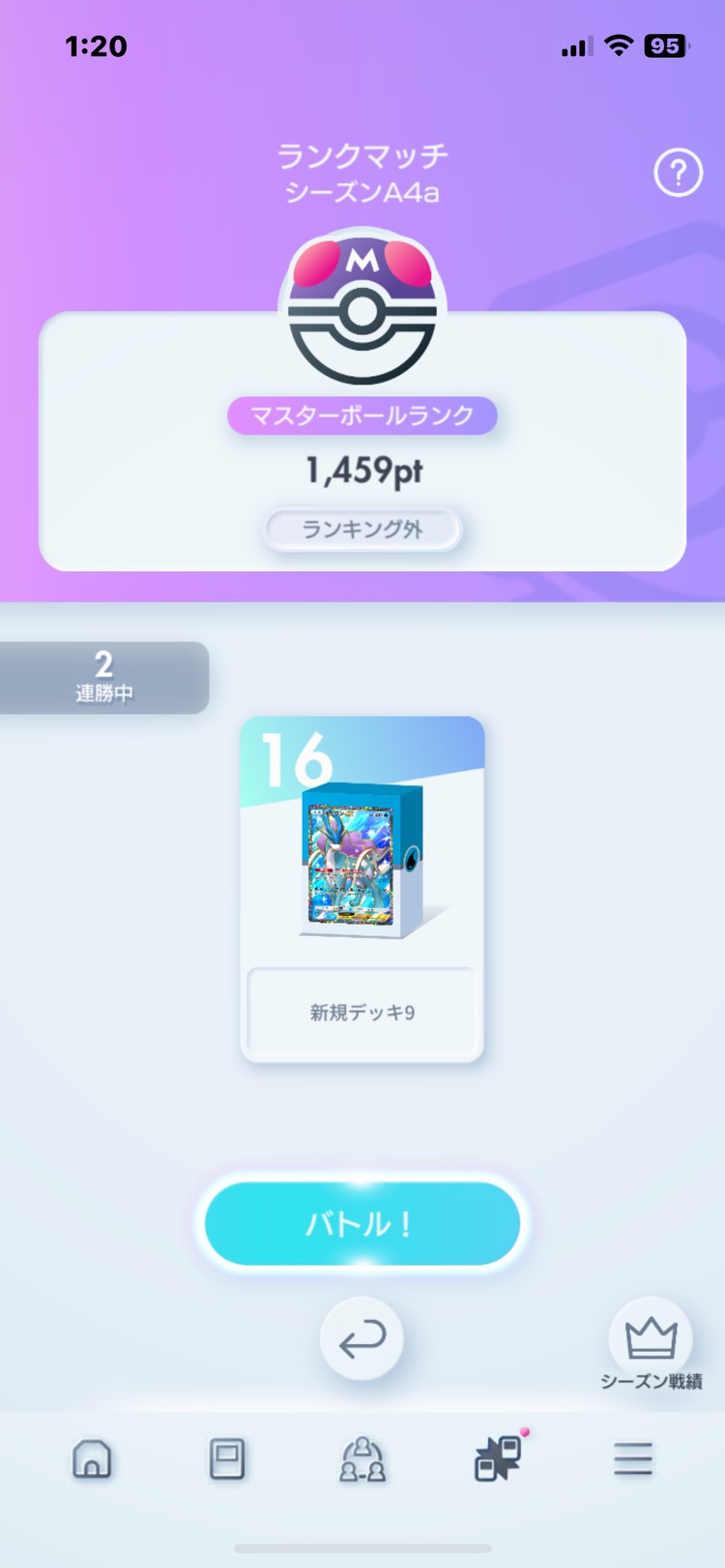Go back with the return arrow button
This screenshot has width=725, height=1568.
click(x=362, y=1339)
